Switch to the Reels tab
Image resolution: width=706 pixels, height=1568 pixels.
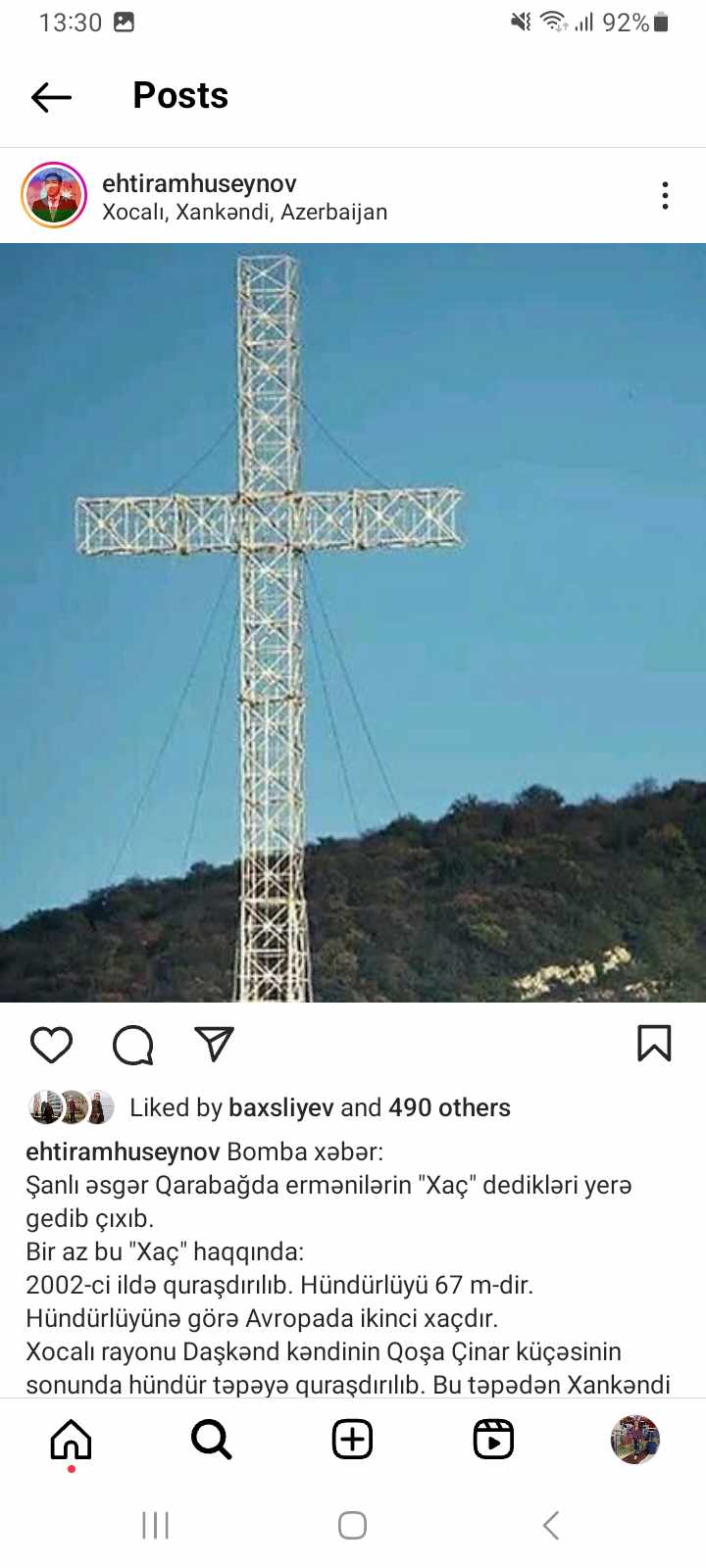tap(493, 1440)
